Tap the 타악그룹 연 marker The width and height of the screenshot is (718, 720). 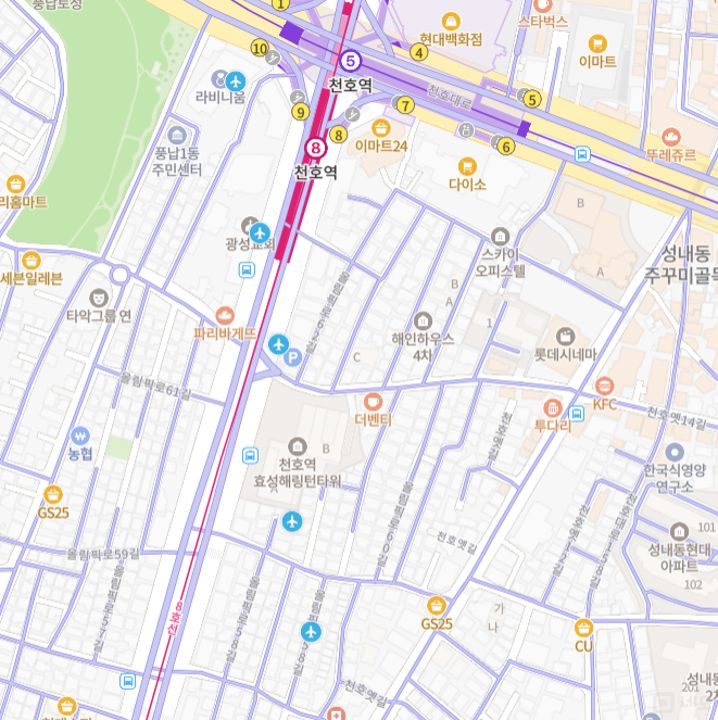(x=99, y=297)
